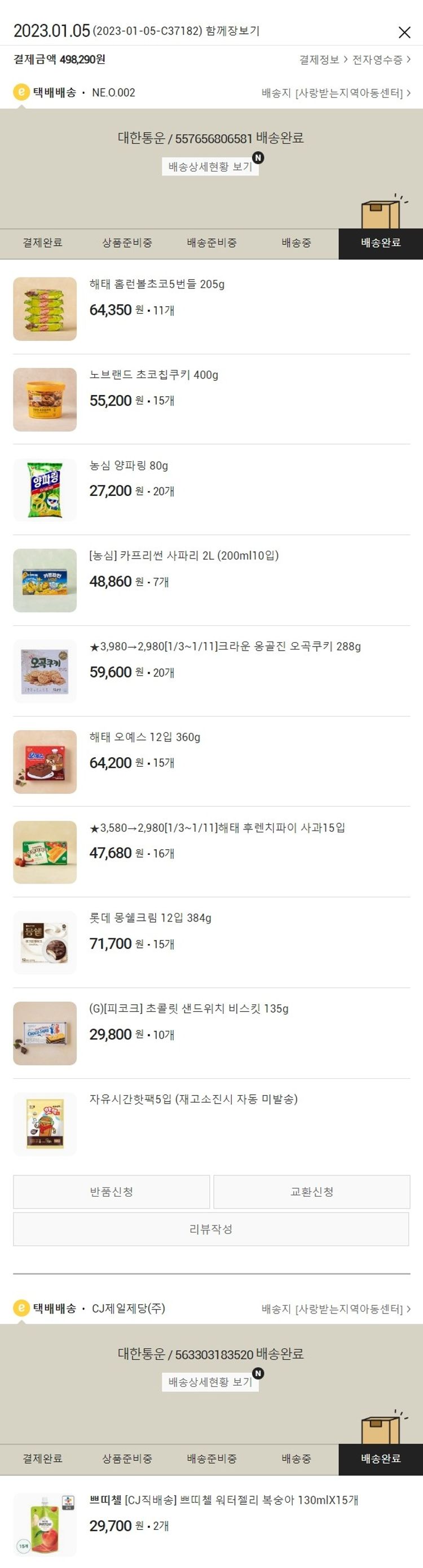Screen dimensions: 423x1568
Task: Tap 배송상세현황 보기 for tracking 563303183520
Action: (x=210, y=1382)
